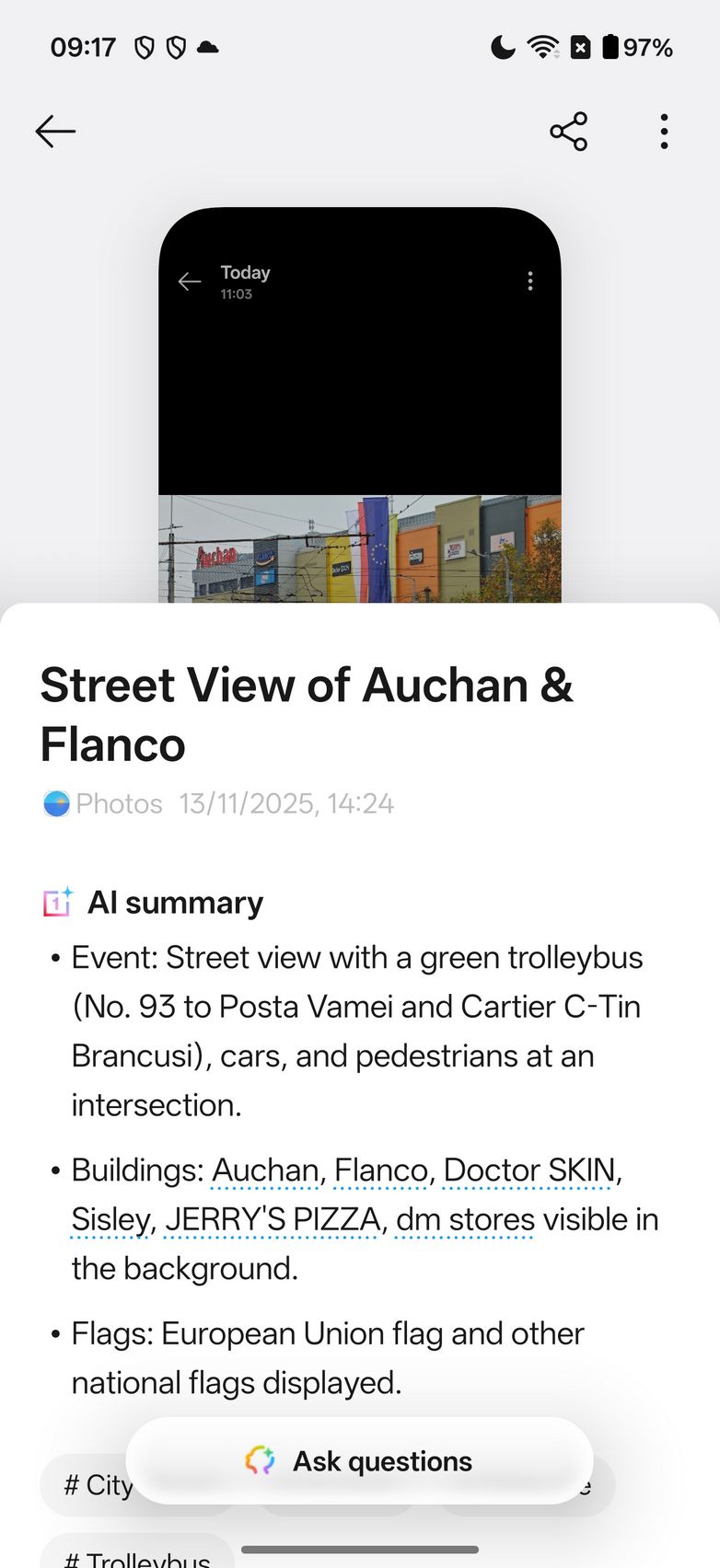Select the # Trolleybus tag chip

point(136,1557)
